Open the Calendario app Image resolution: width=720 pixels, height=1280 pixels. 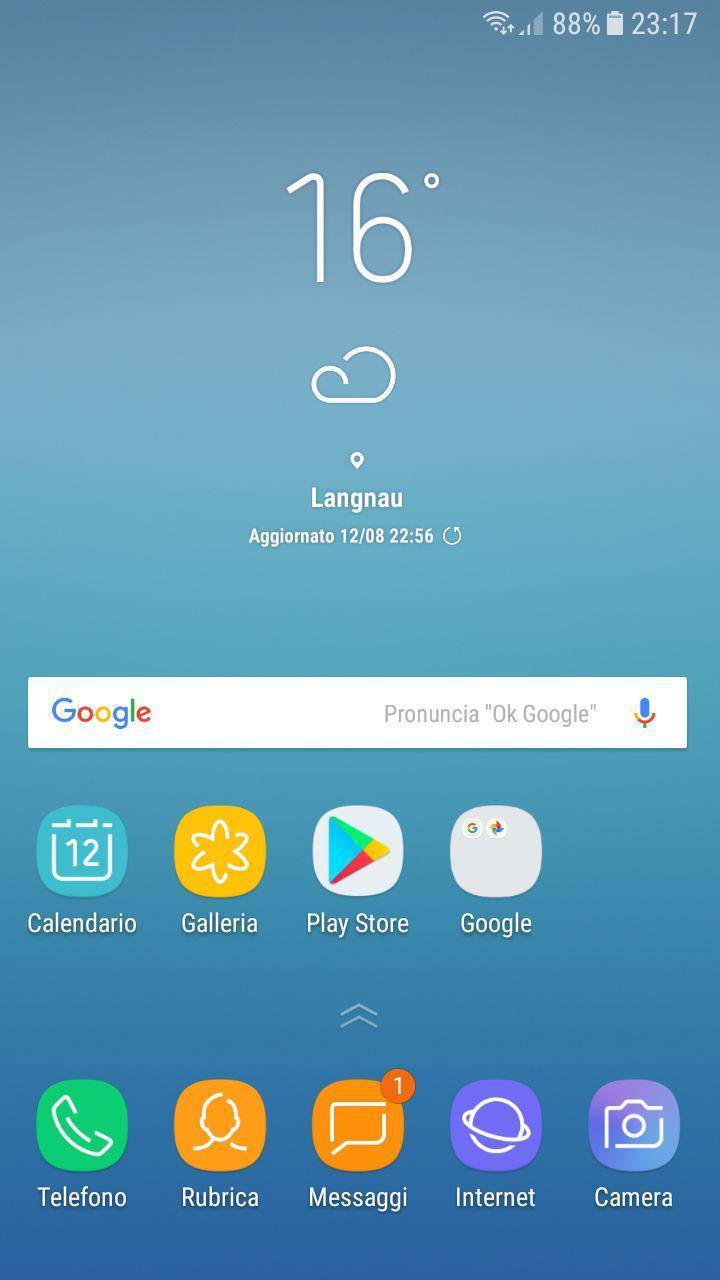pyautogui.click(x=82, y=852)
